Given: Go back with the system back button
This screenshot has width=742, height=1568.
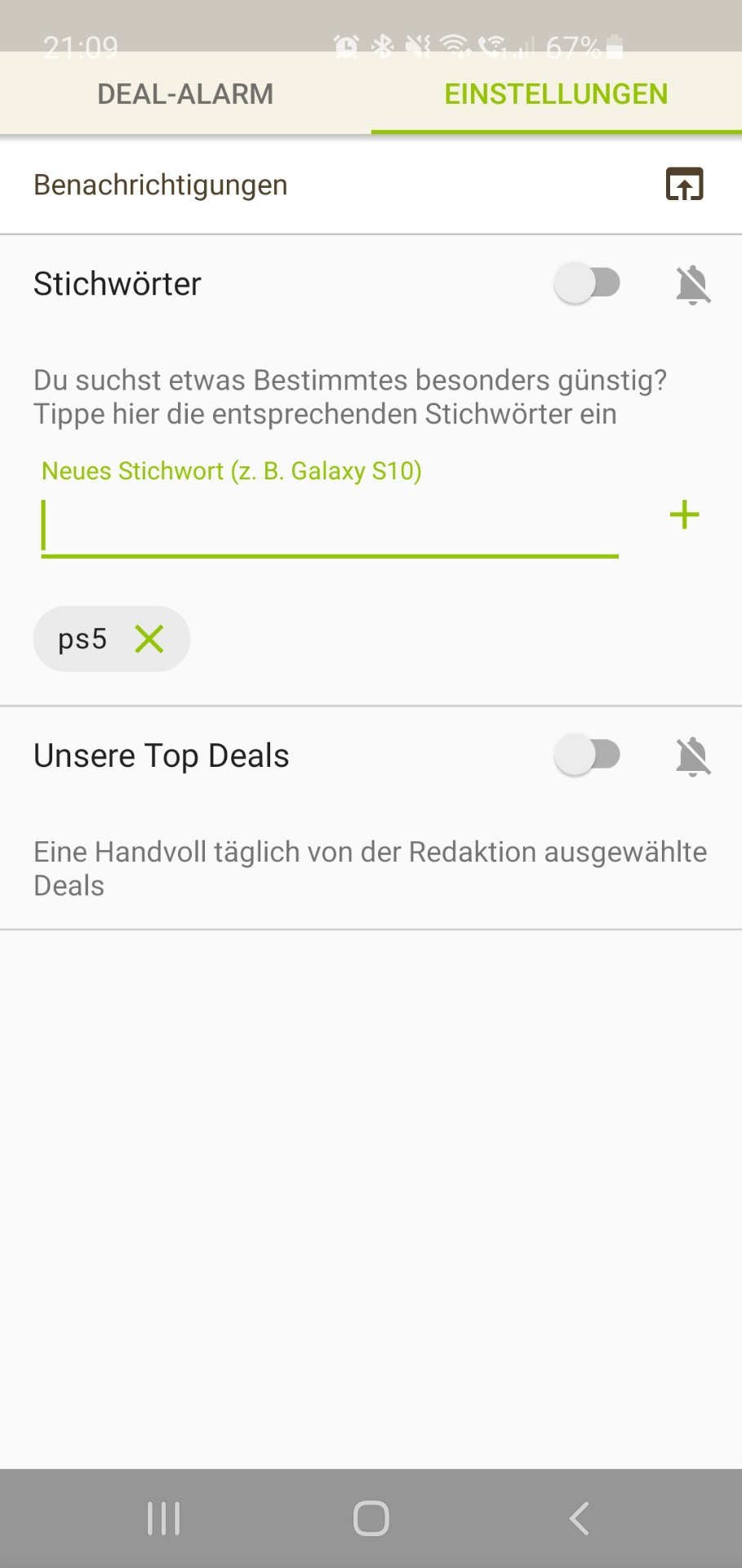Looking at the screenshot, I should (x=579, y=1519).
